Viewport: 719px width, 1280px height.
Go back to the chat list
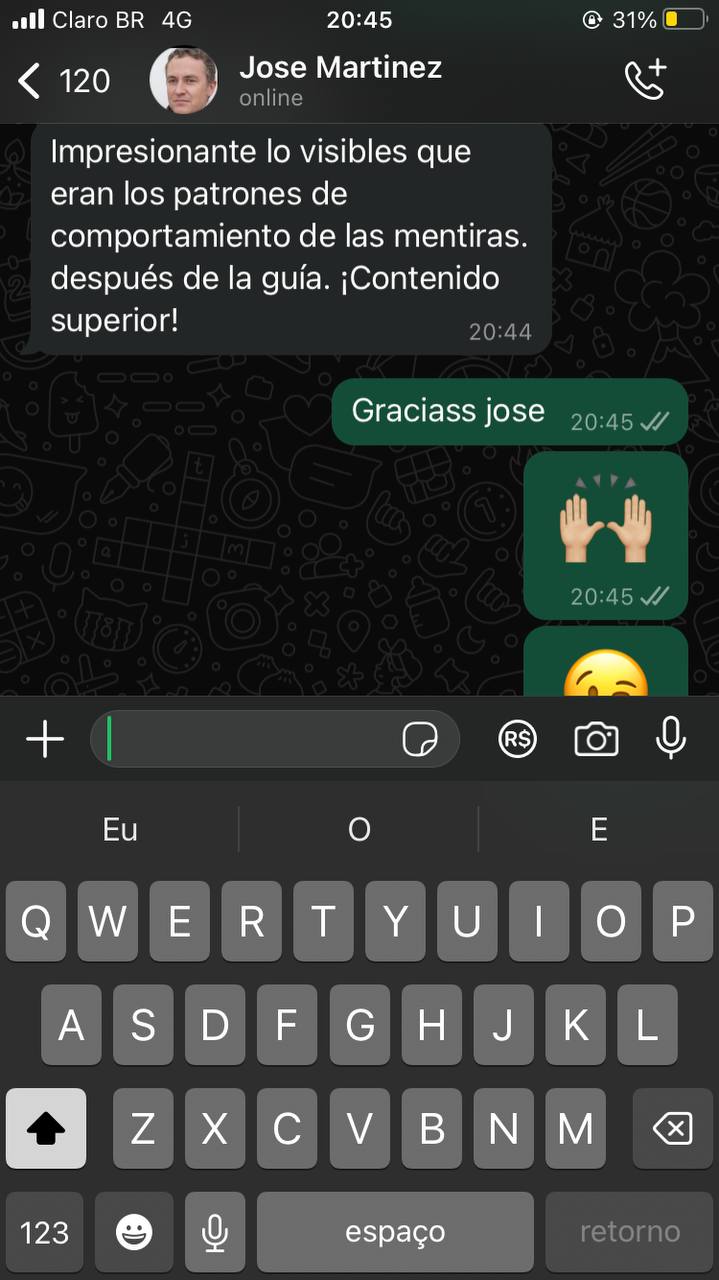(x=30, y=81)
